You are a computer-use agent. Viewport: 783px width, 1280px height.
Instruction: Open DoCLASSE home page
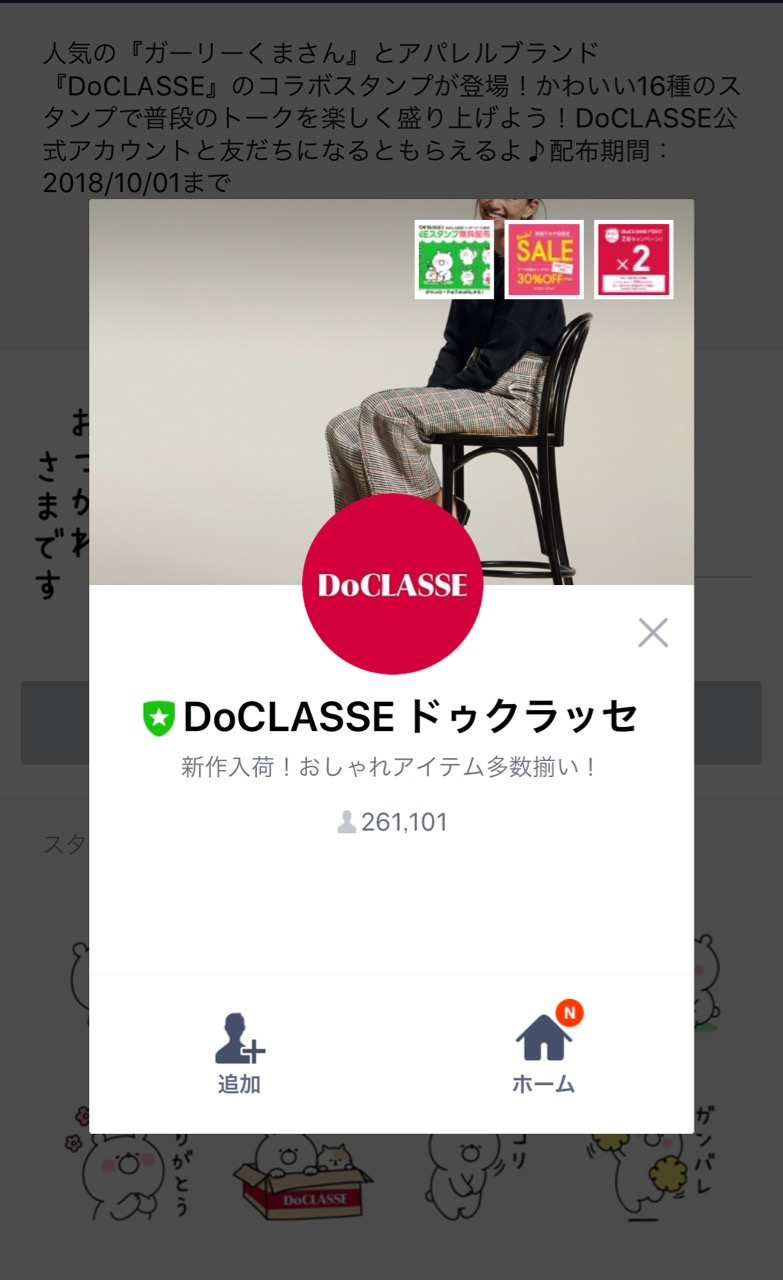(x=544, y=1053)
